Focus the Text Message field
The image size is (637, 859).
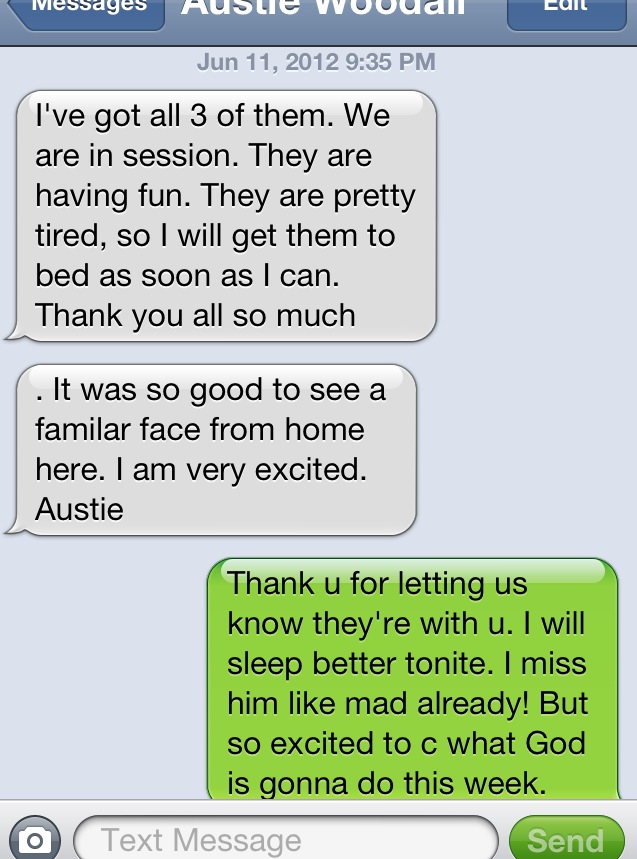[285, 840]
